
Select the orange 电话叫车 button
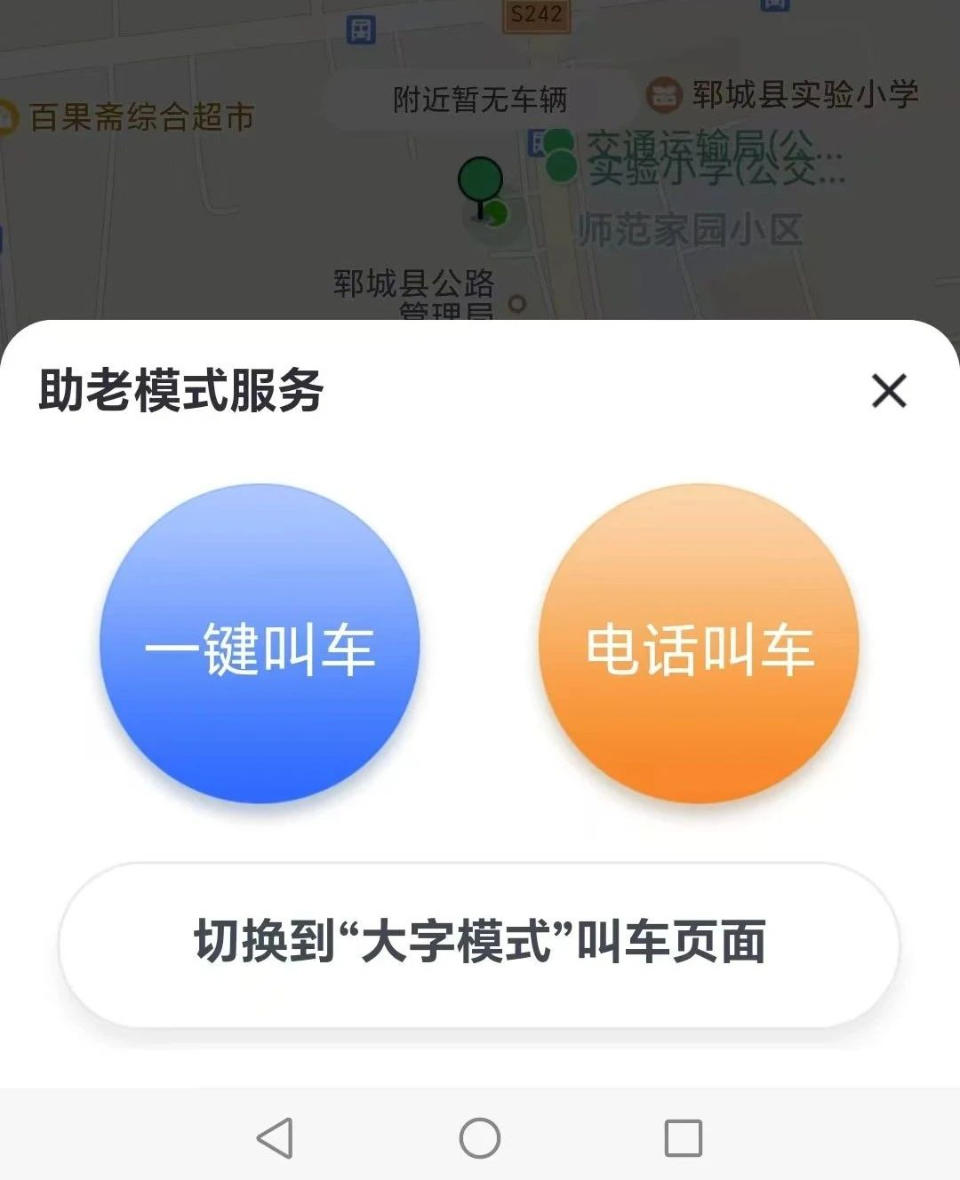tap(699, 644)
